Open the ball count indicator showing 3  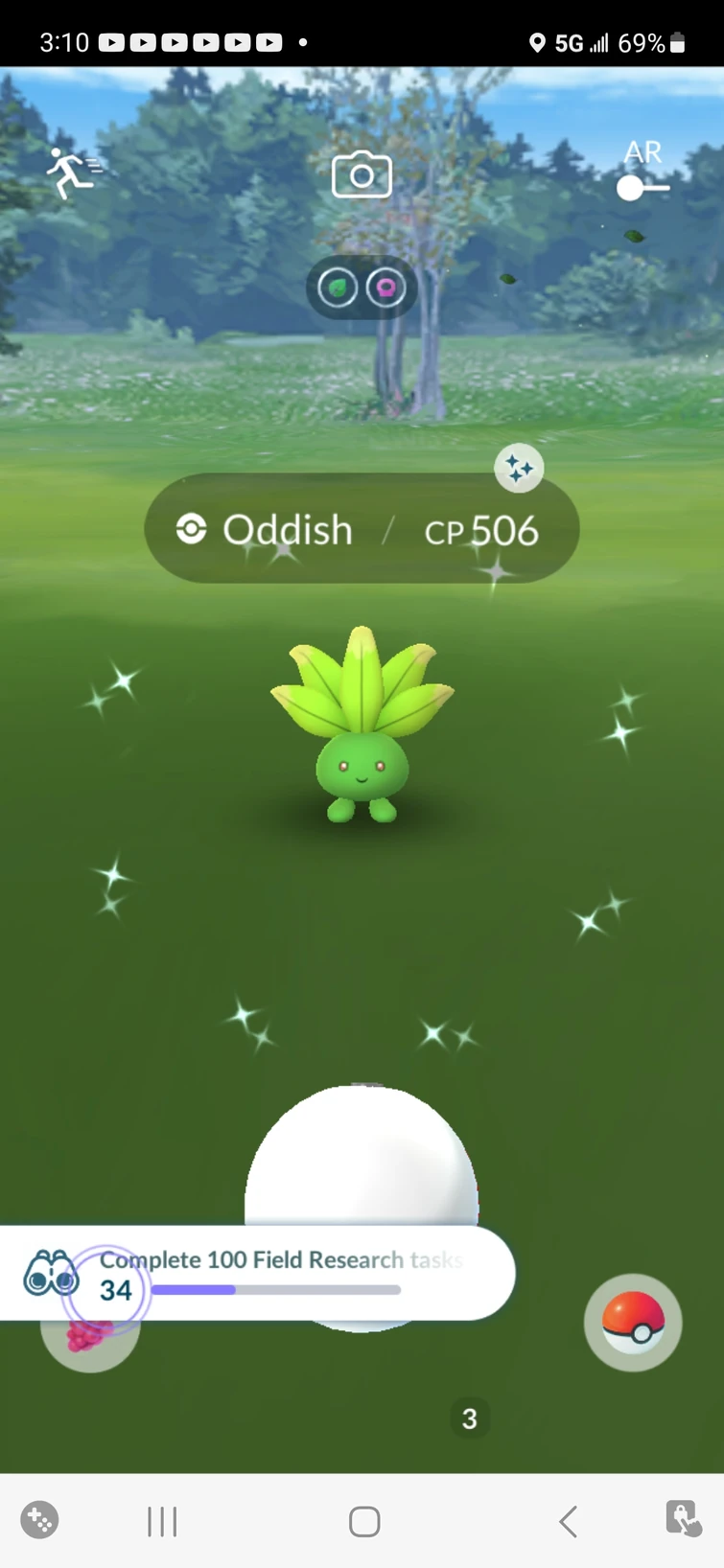click(469, 1418)
